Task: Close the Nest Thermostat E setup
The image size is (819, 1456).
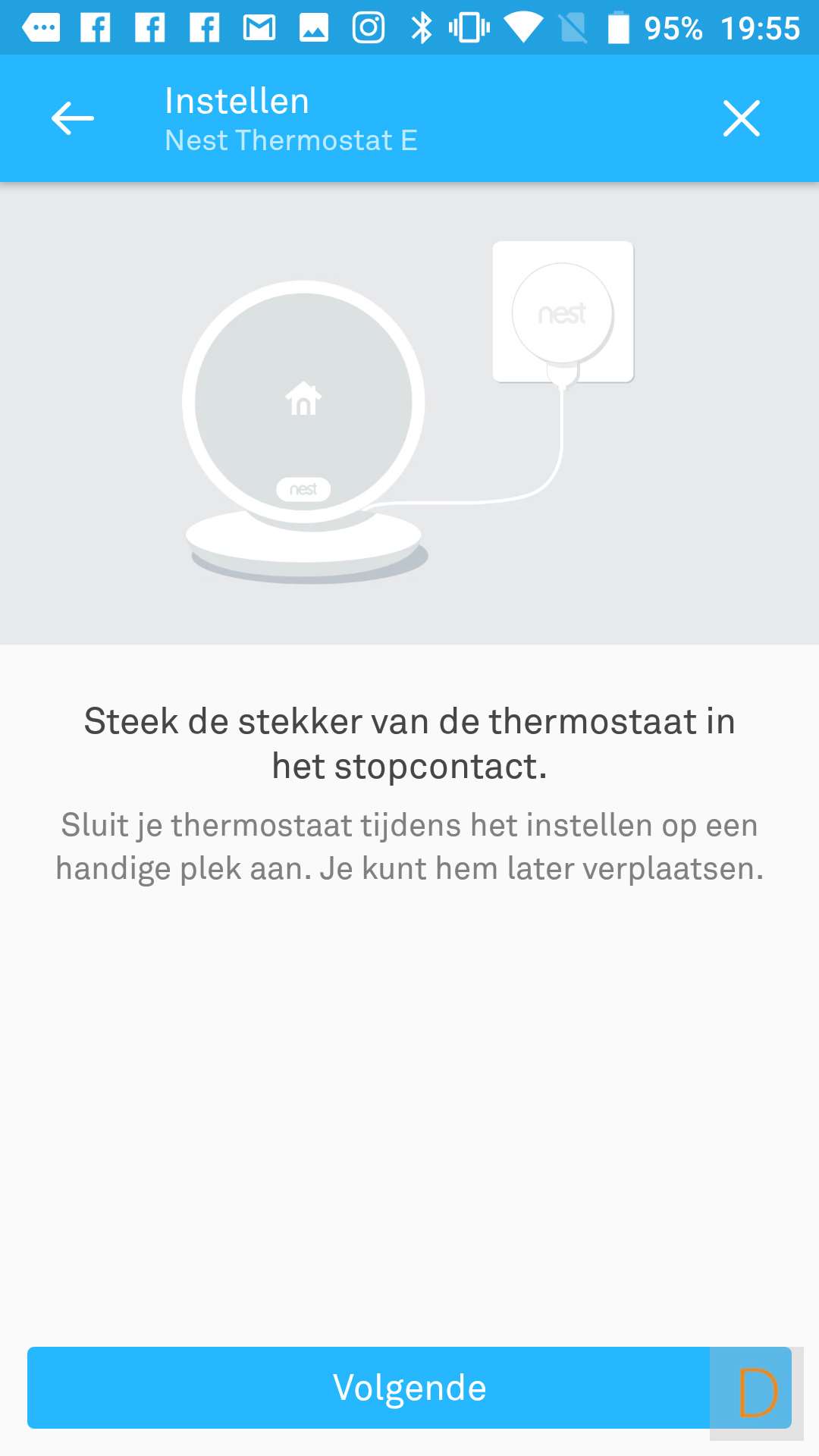Action: [741, 118]
